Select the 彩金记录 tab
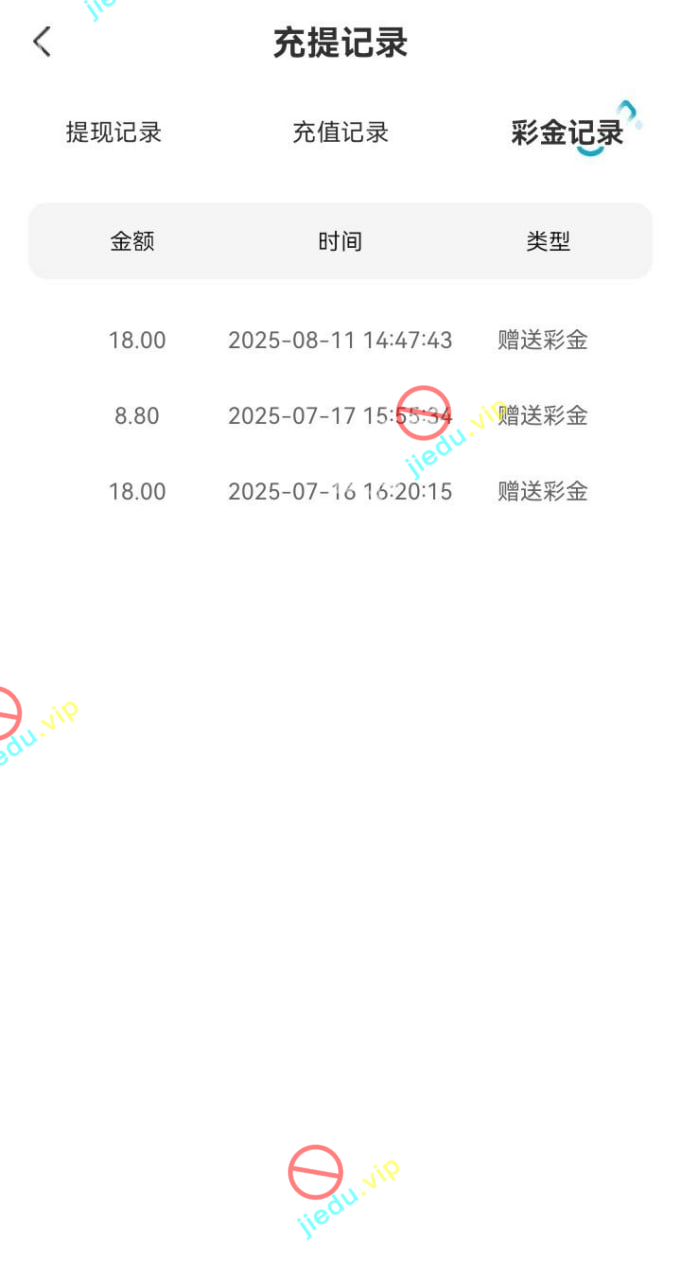Screen dimensions: 681x1280 pyautogui.click(x=567, y=133)
